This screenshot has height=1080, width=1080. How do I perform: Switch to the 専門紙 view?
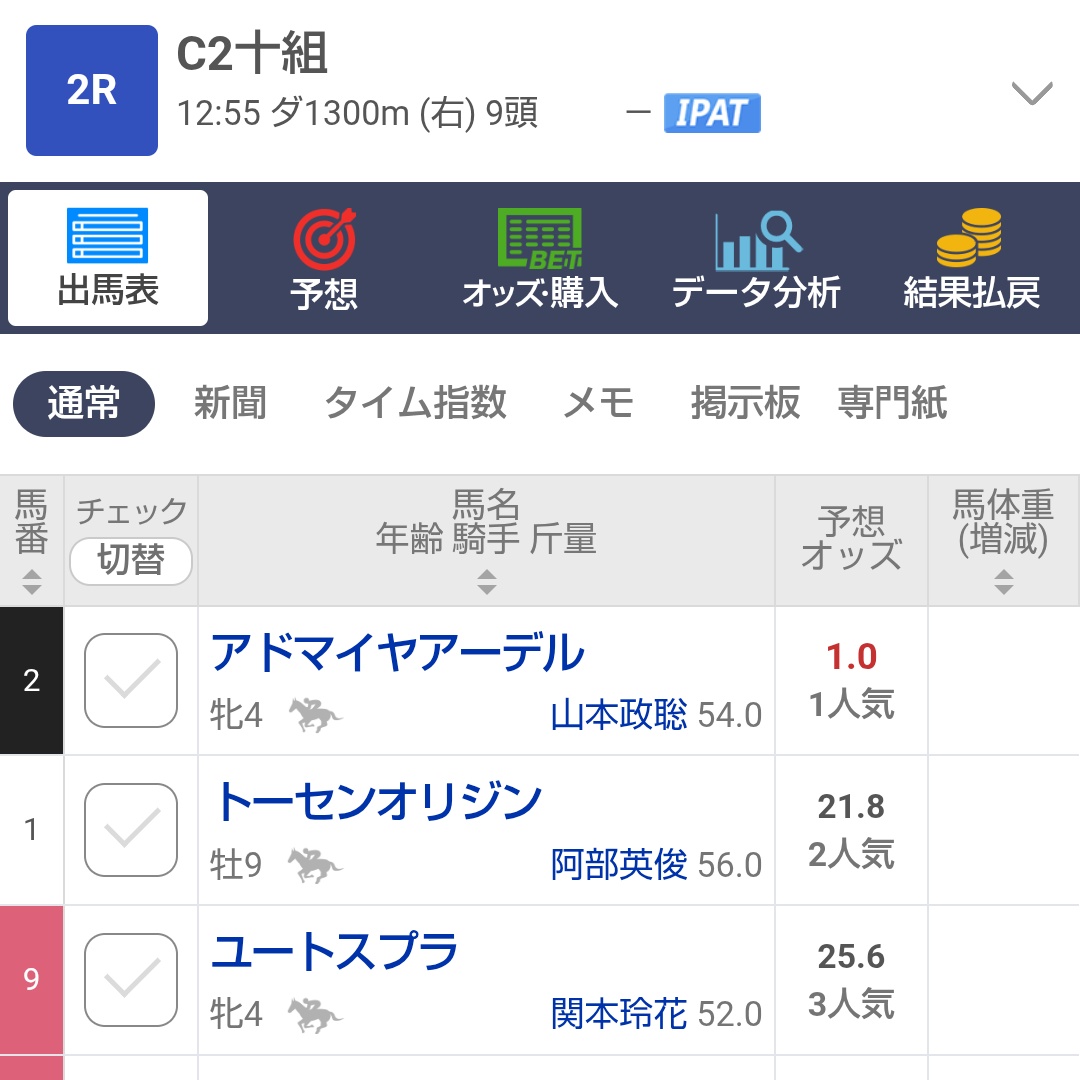pos(892,403)
